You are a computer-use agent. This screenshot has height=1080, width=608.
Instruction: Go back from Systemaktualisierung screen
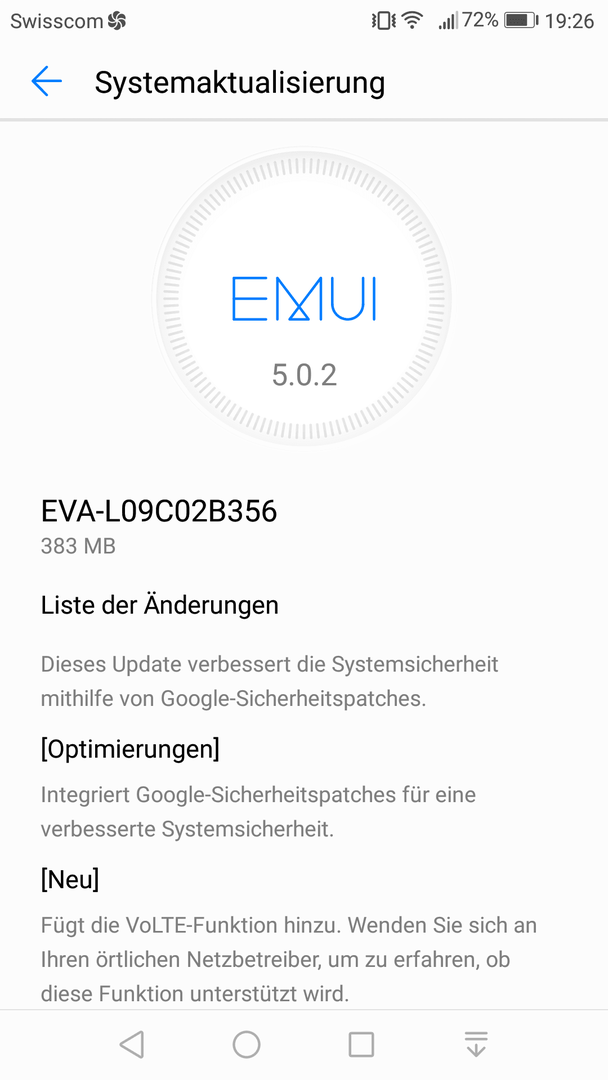47,82
